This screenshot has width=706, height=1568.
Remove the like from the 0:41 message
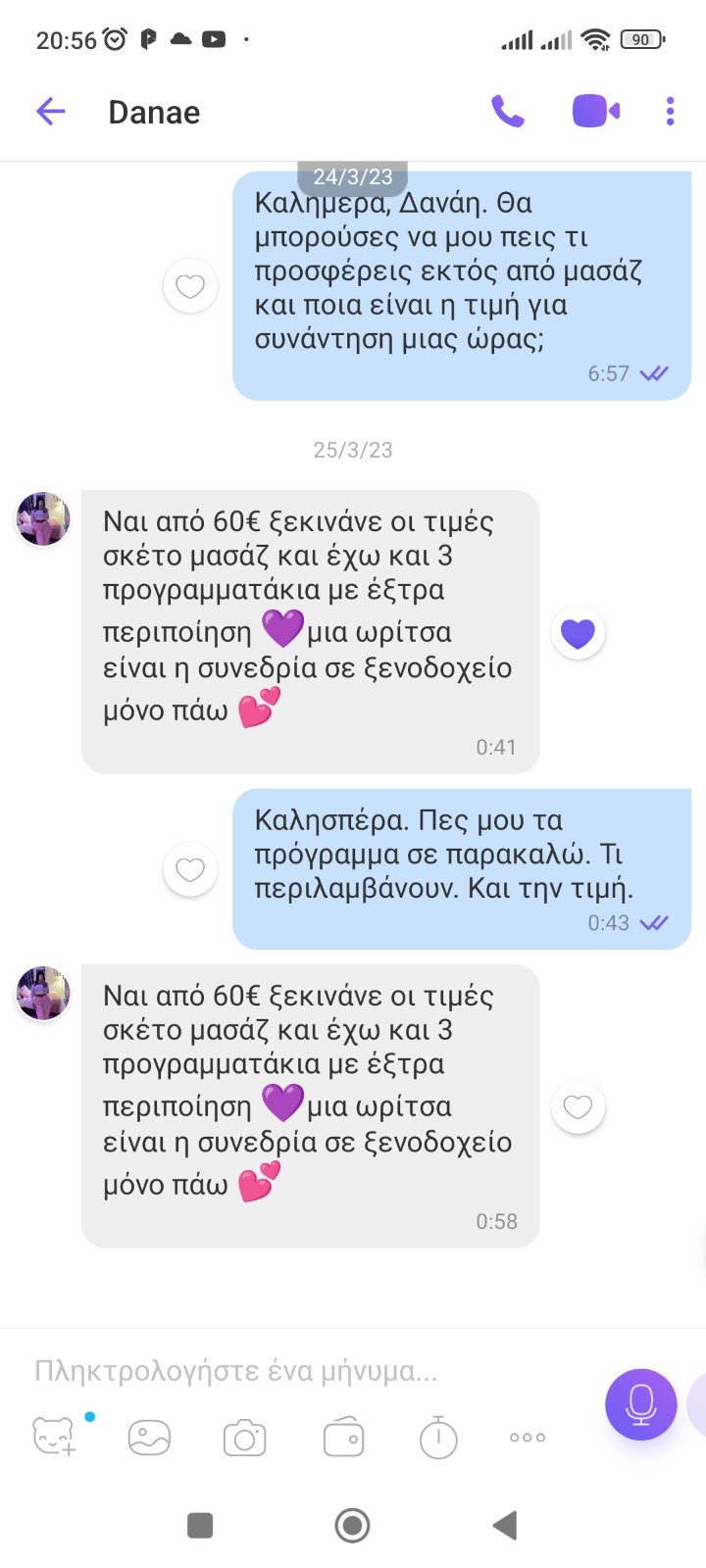[x=578, y=633]
